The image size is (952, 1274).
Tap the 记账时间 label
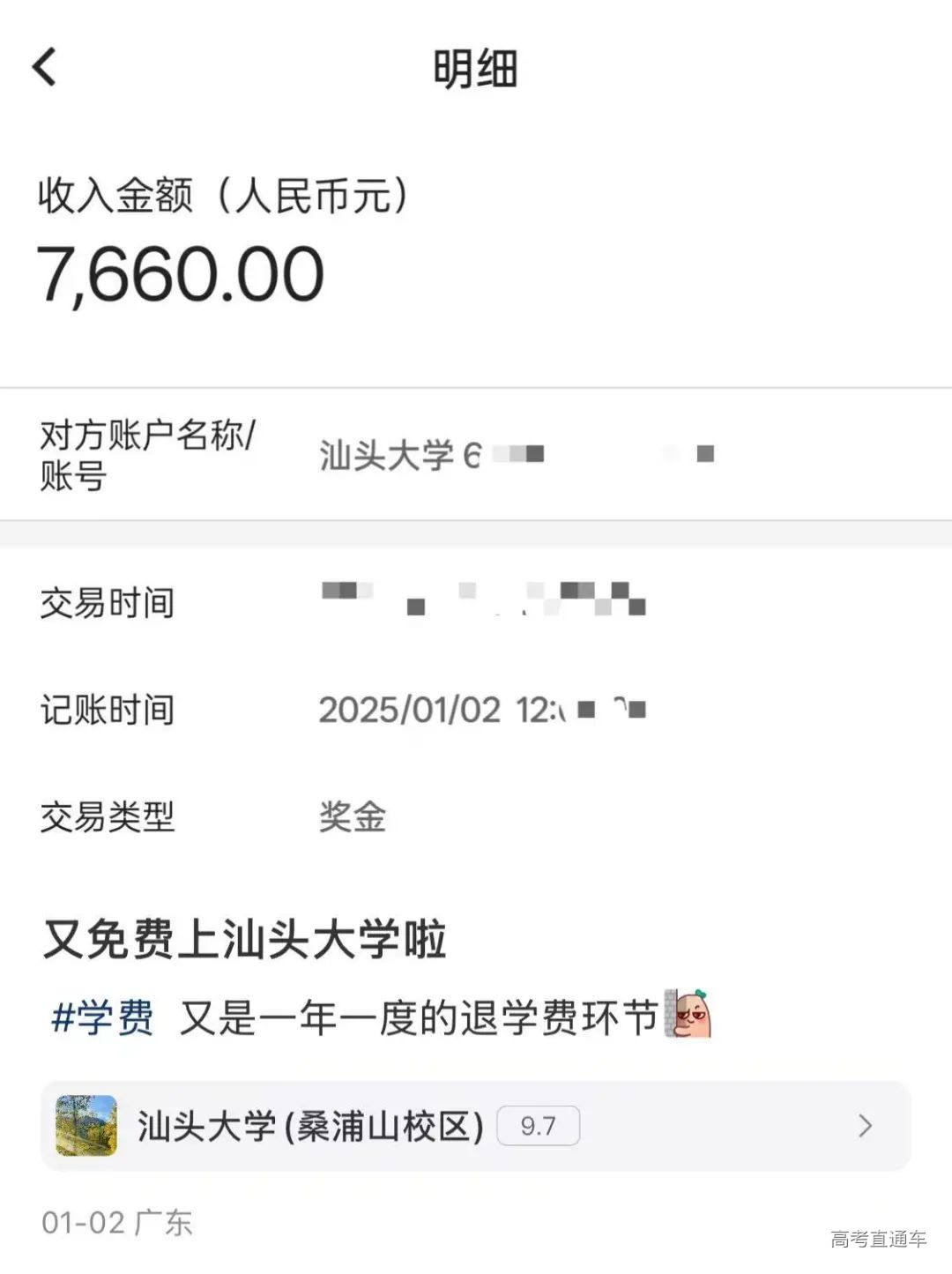pos(108,708)
